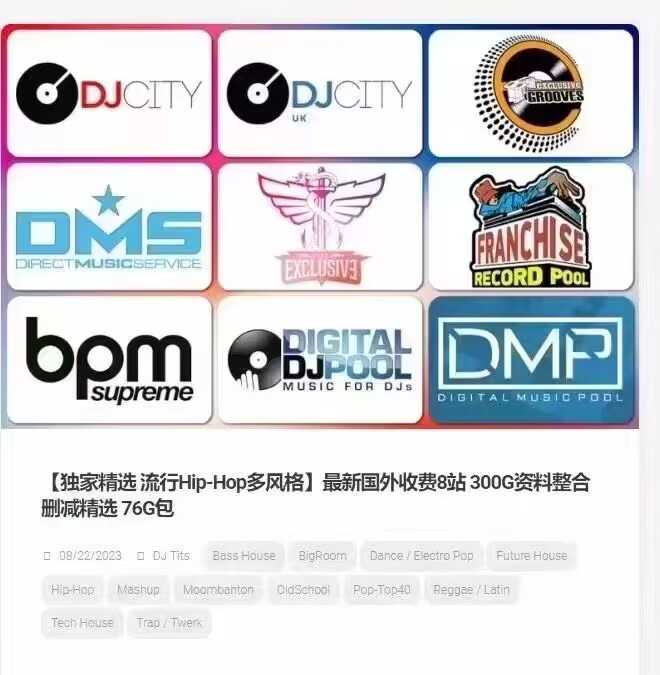Select the Pop-Top40 tag
This screenshot has height=675, width=660.
[381, 590]
